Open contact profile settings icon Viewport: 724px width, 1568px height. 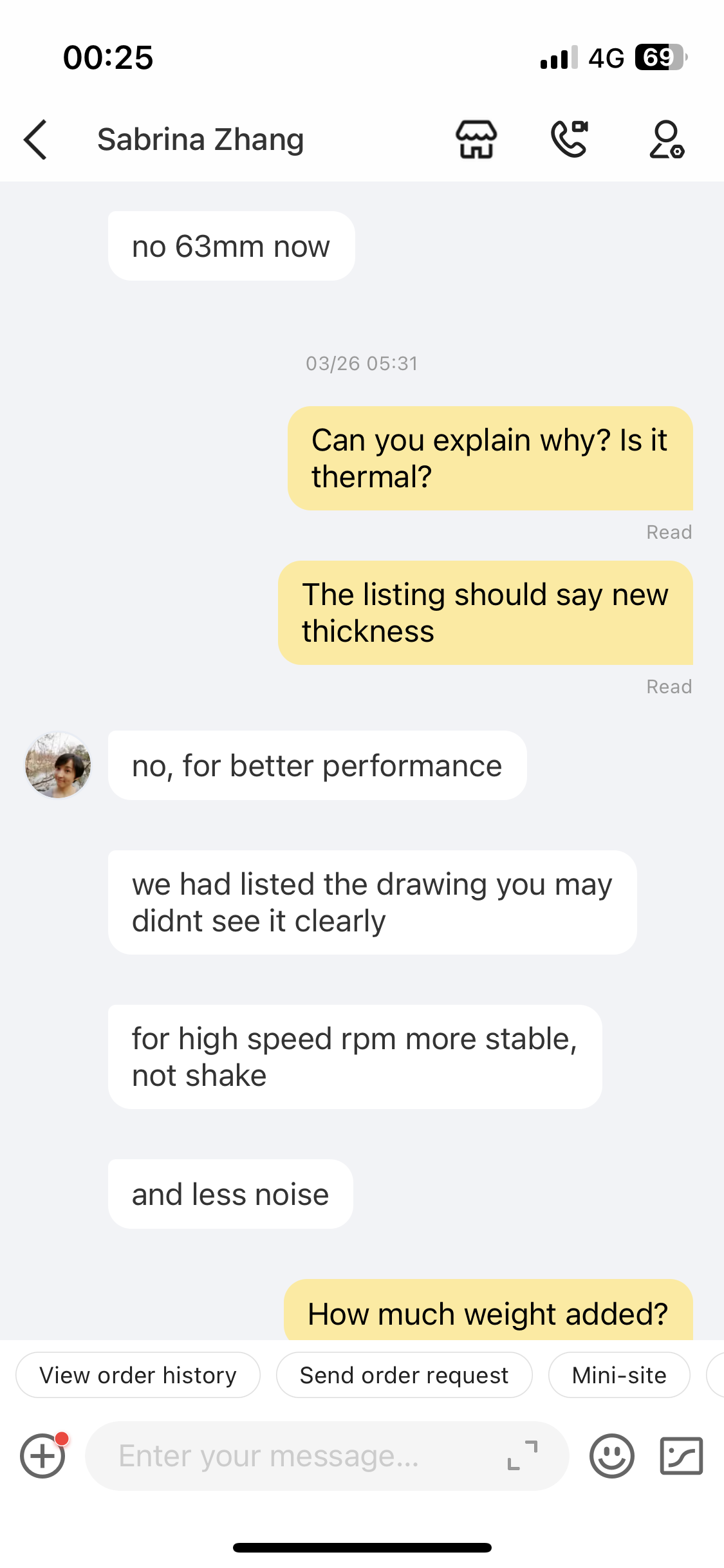667,139
